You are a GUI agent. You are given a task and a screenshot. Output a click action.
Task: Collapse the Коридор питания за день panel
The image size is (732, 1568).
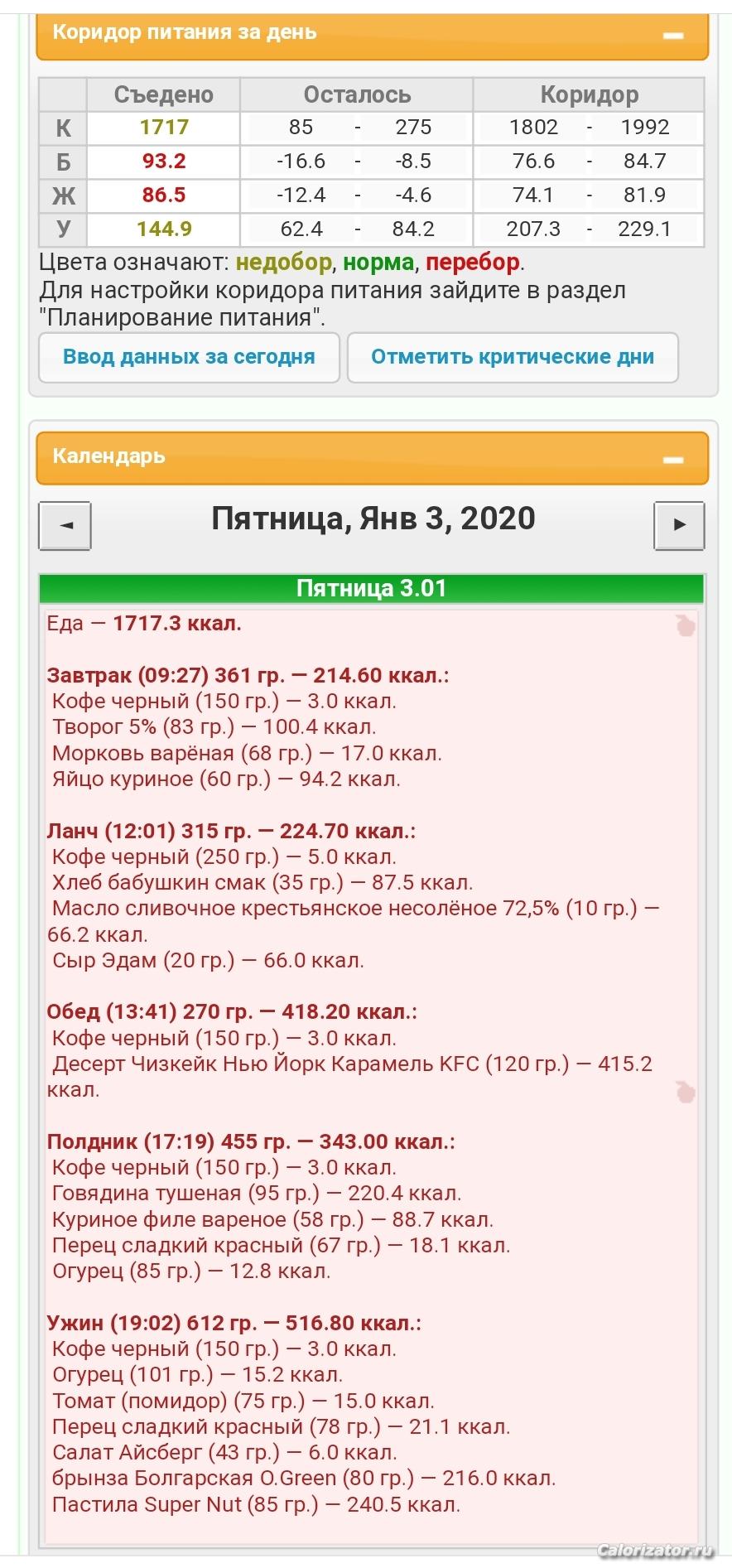click(673, 36)
